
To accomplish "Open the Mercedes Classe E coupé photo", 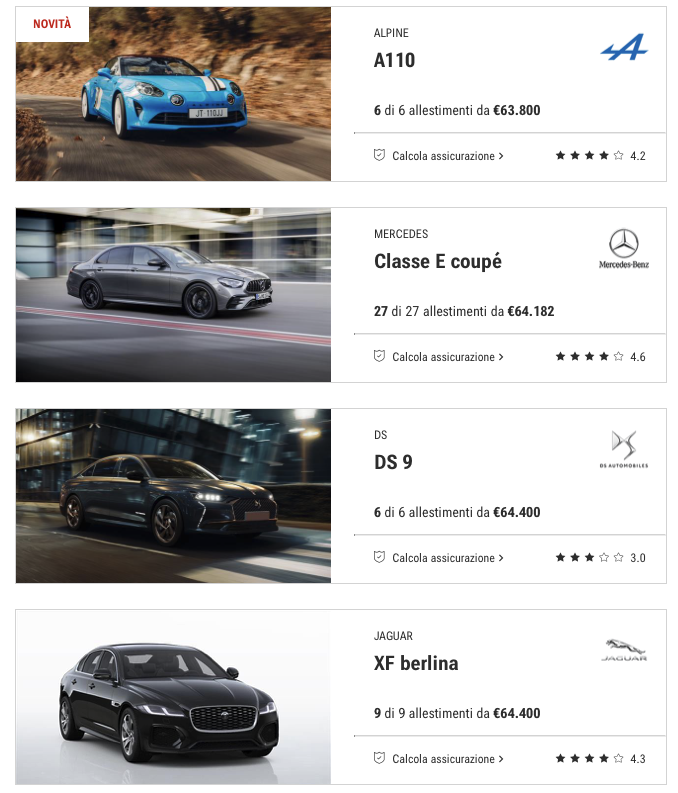I will click(x=173, y=295).
